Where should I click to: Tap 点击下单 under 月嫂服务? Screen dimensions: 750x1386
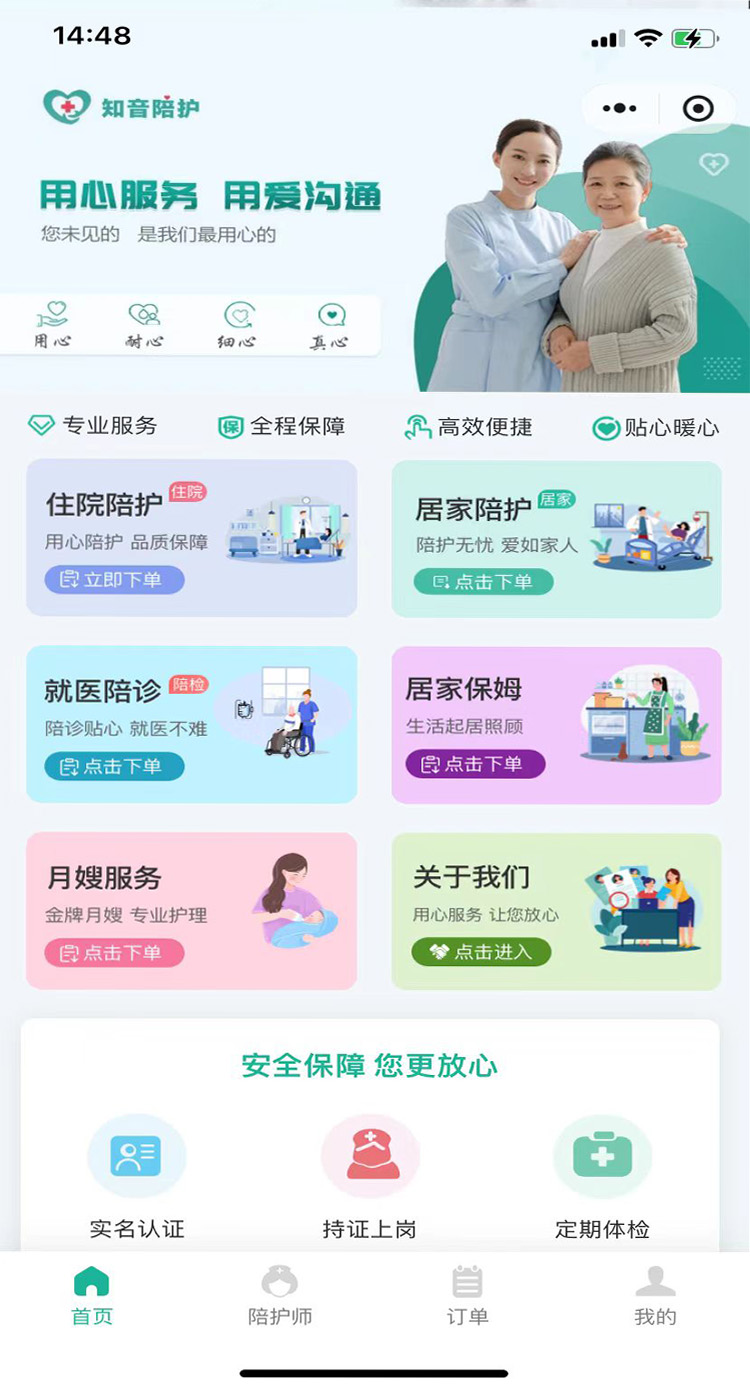114,952
